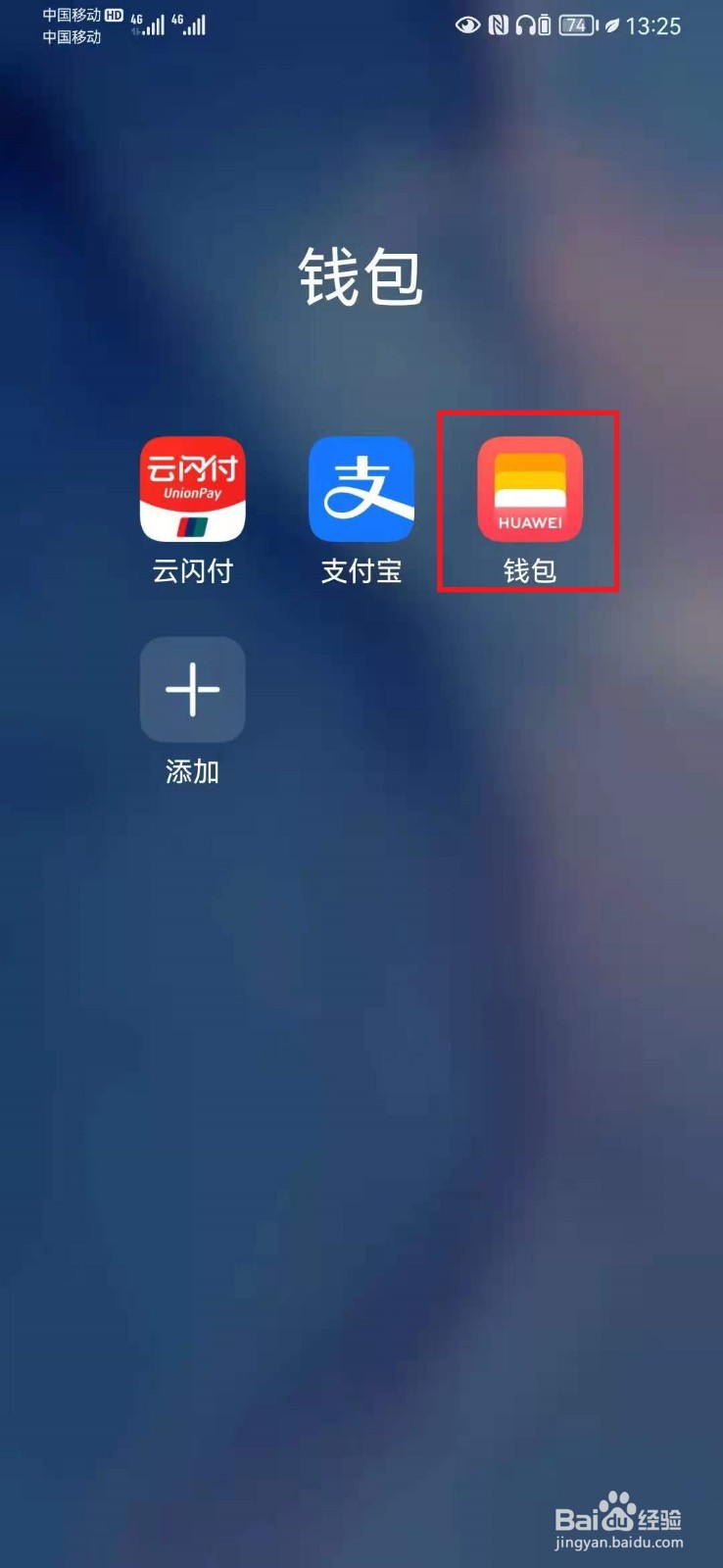The width and height of the screenshot is (723, 1568).
Task: Tap the 云闪付 app label
Action: click(193, 571)
